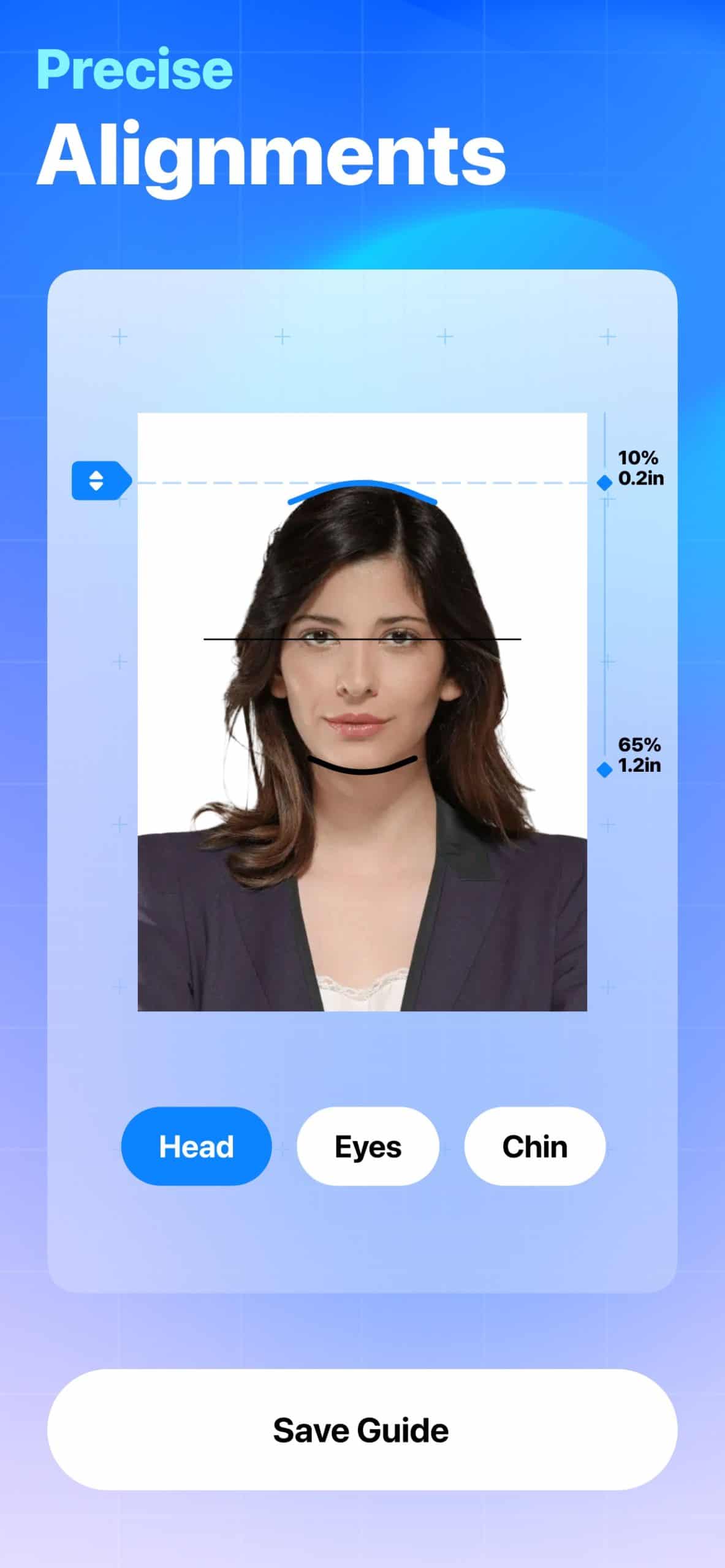
Task: Switch to the Eyes alignment guide
Action: click(x=368, y=1146)
